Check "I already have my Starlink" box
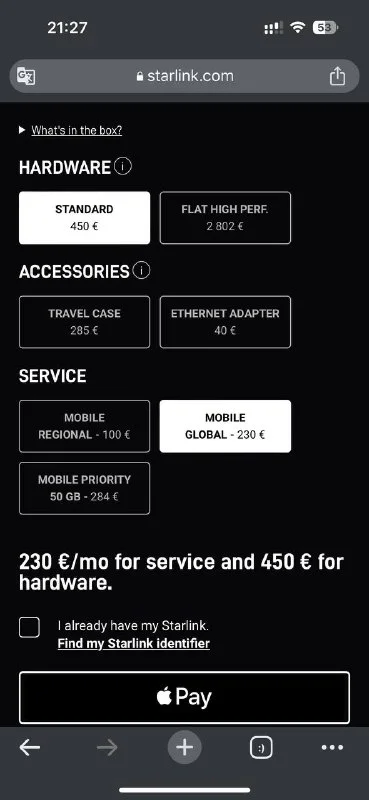The height and width of the screenshot is (800, 369). coord(29,627)
